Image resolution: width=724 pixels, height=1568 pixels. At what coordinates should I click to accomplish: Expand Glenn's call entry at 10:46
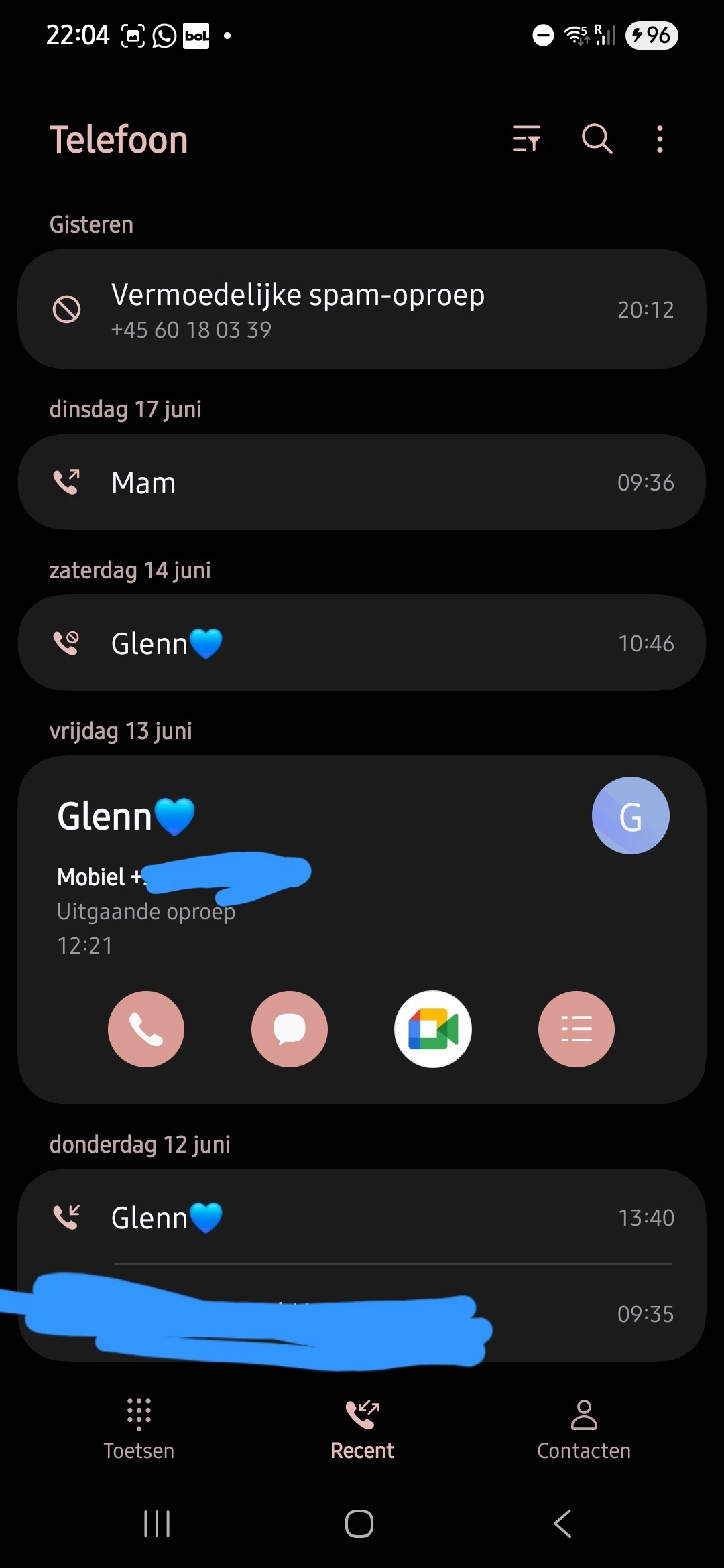click(362, 643)
